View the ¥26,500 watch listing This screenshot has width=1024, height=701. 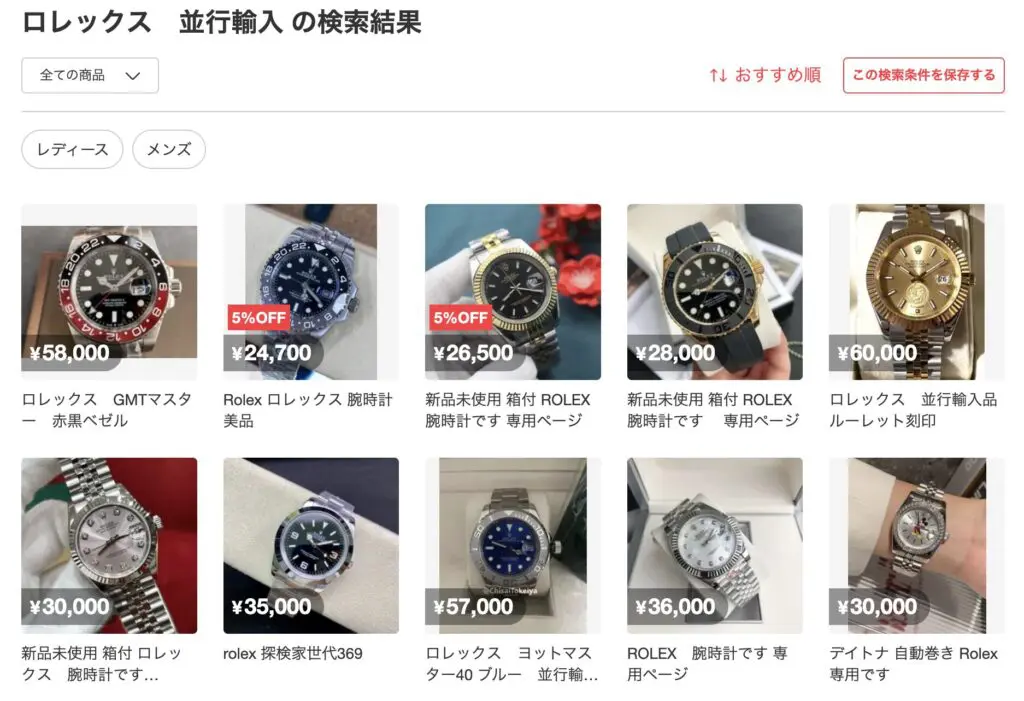(x=512, y=292)
